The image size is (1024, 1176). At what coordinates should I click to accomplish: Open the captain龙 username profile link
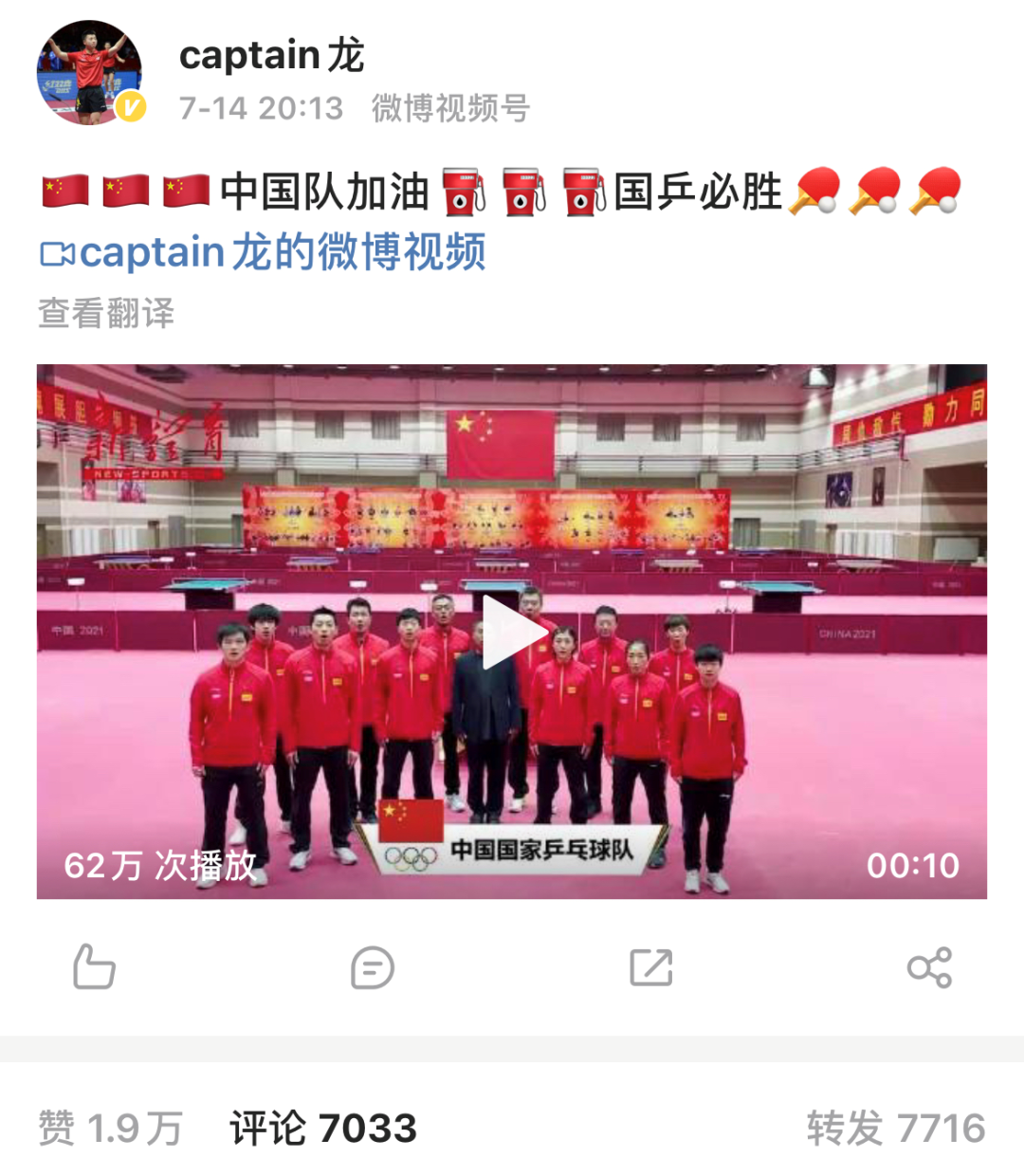coord(272,55)
